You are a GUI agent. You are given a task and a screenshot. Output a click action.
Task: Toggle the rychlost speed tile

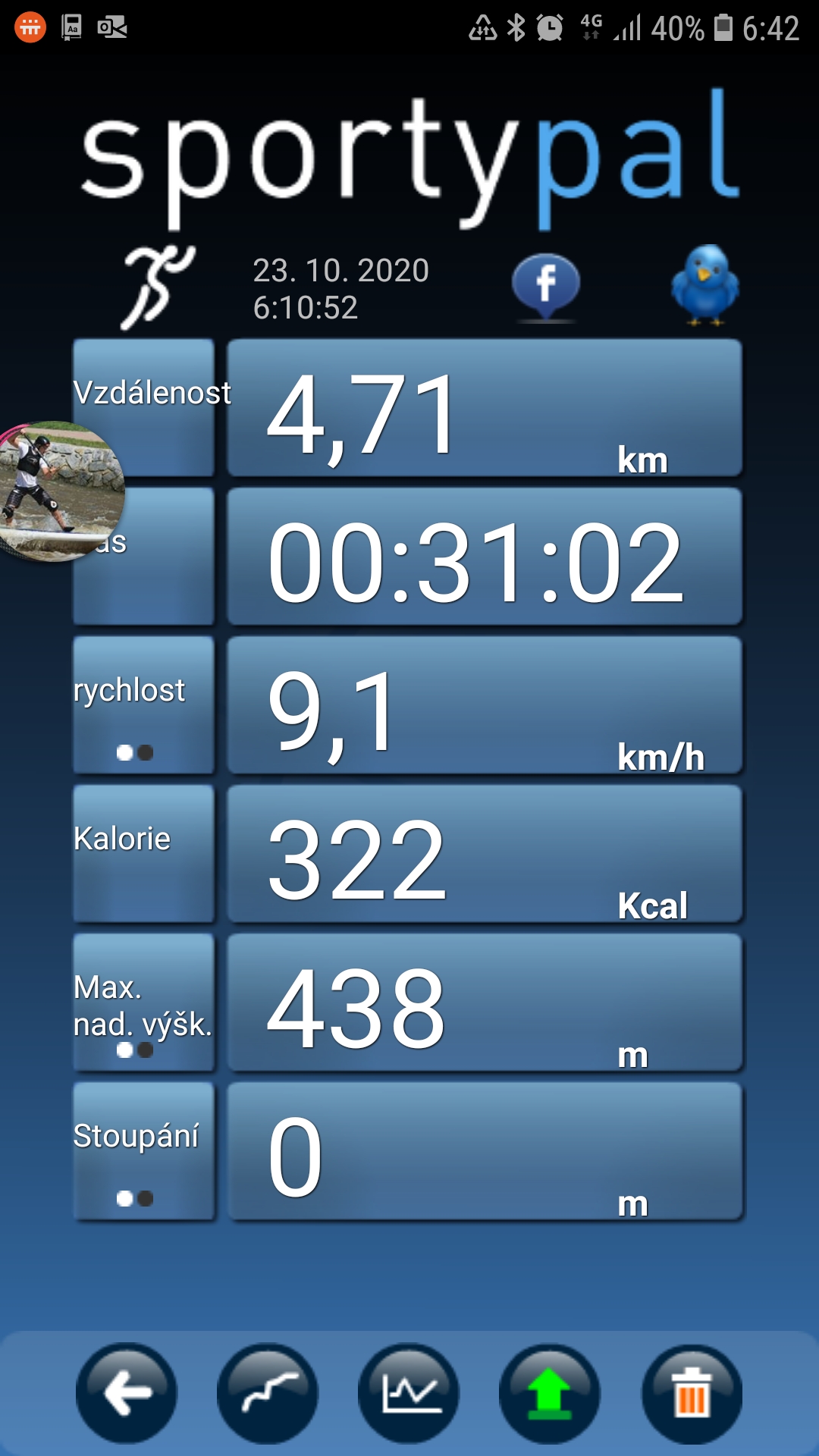(143, 705)
